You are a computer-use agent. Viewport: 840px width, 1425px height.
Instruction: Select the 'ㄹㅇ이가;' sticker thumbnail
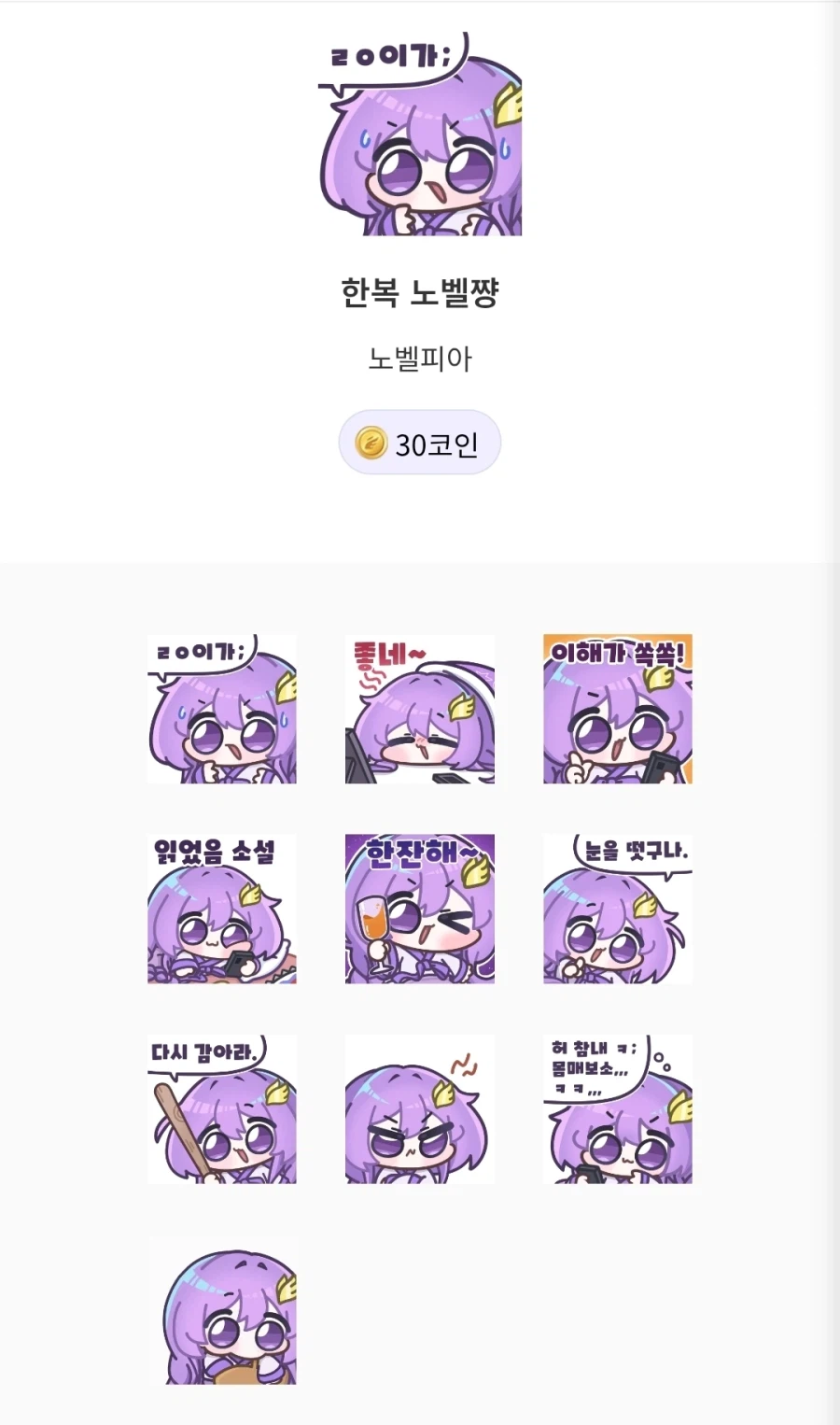(222, 708)
